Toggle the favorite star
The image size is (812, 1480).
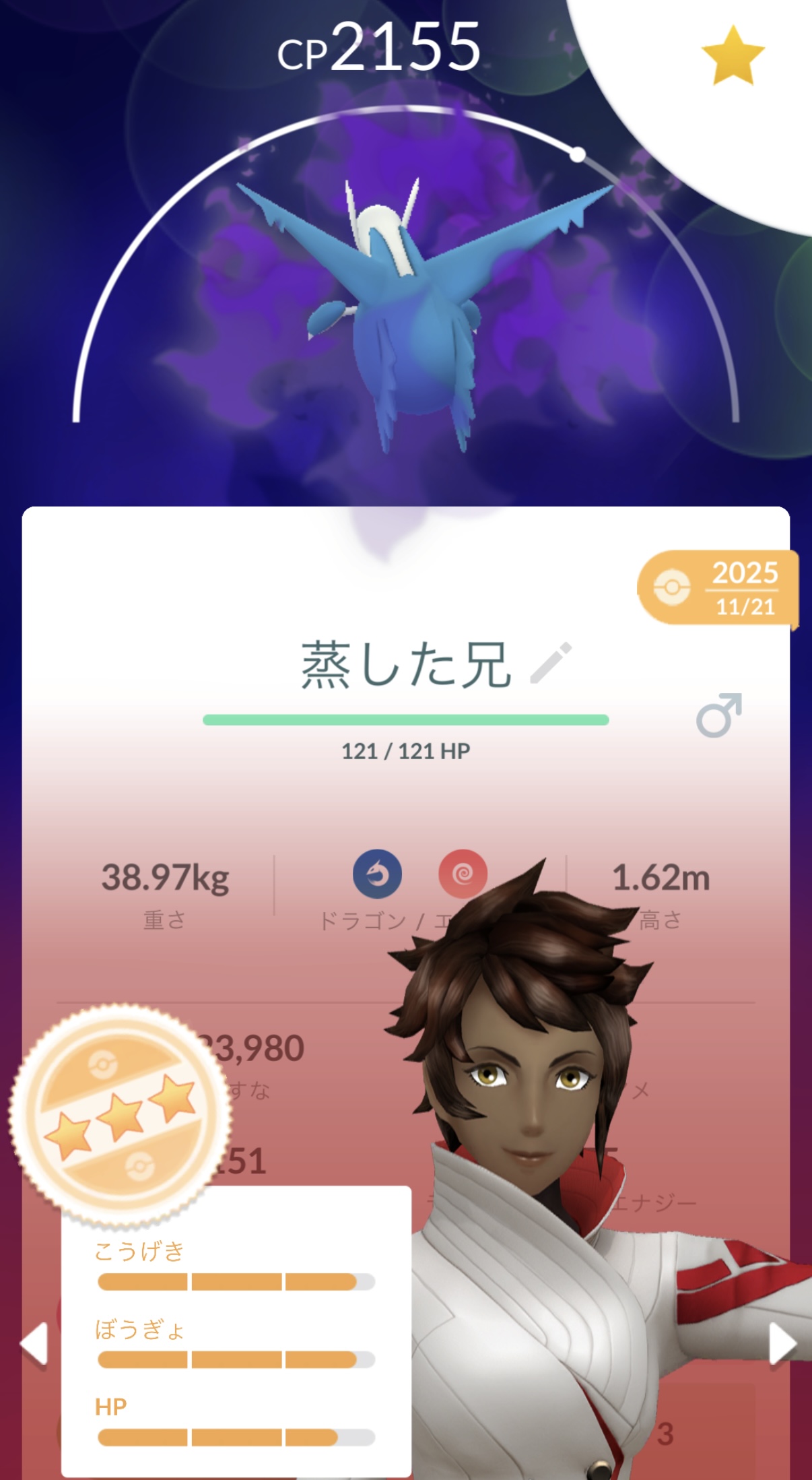point(733,56)
